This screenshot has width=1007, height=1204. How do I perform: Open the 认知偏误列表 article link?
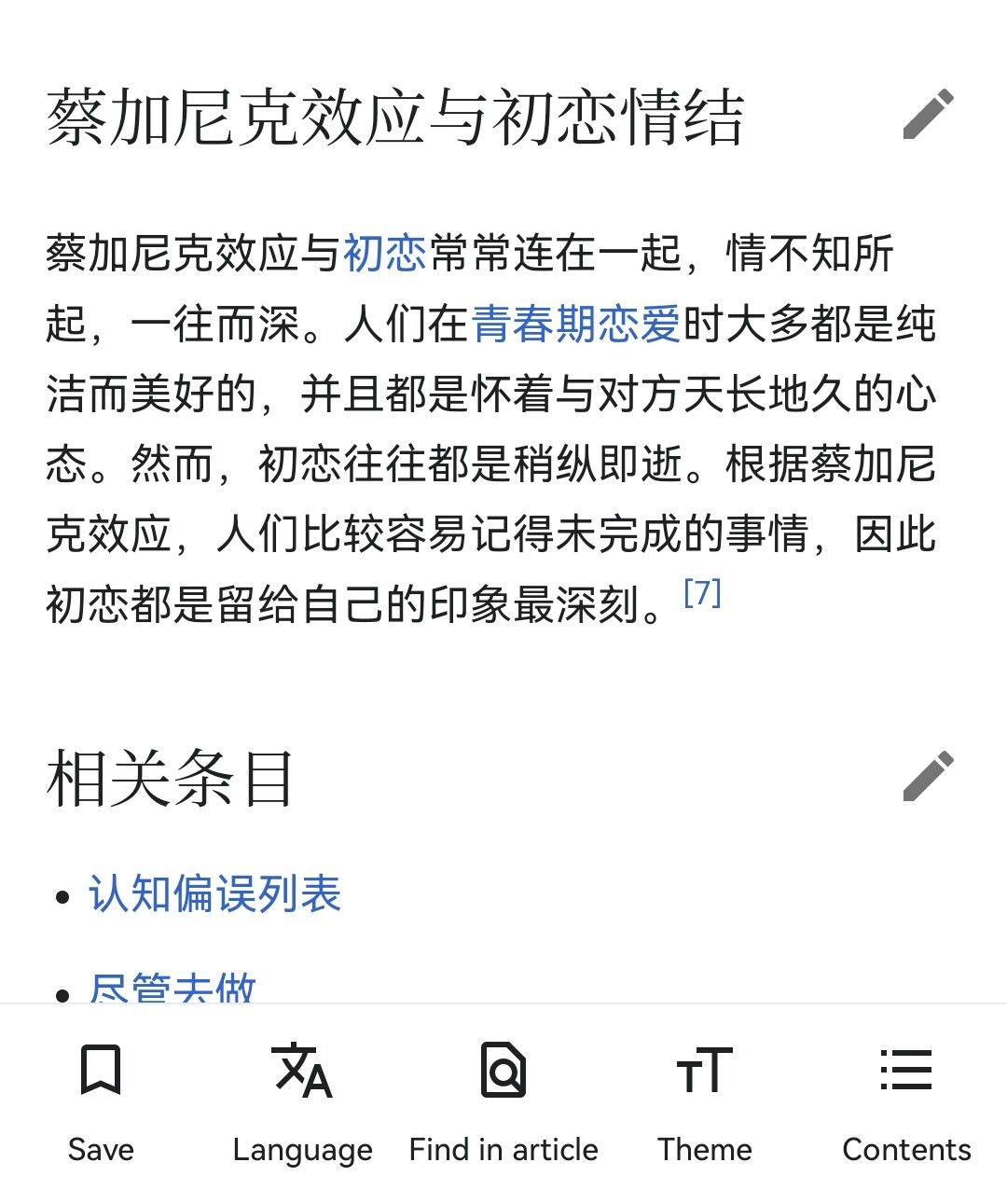(x=215, y=894)
